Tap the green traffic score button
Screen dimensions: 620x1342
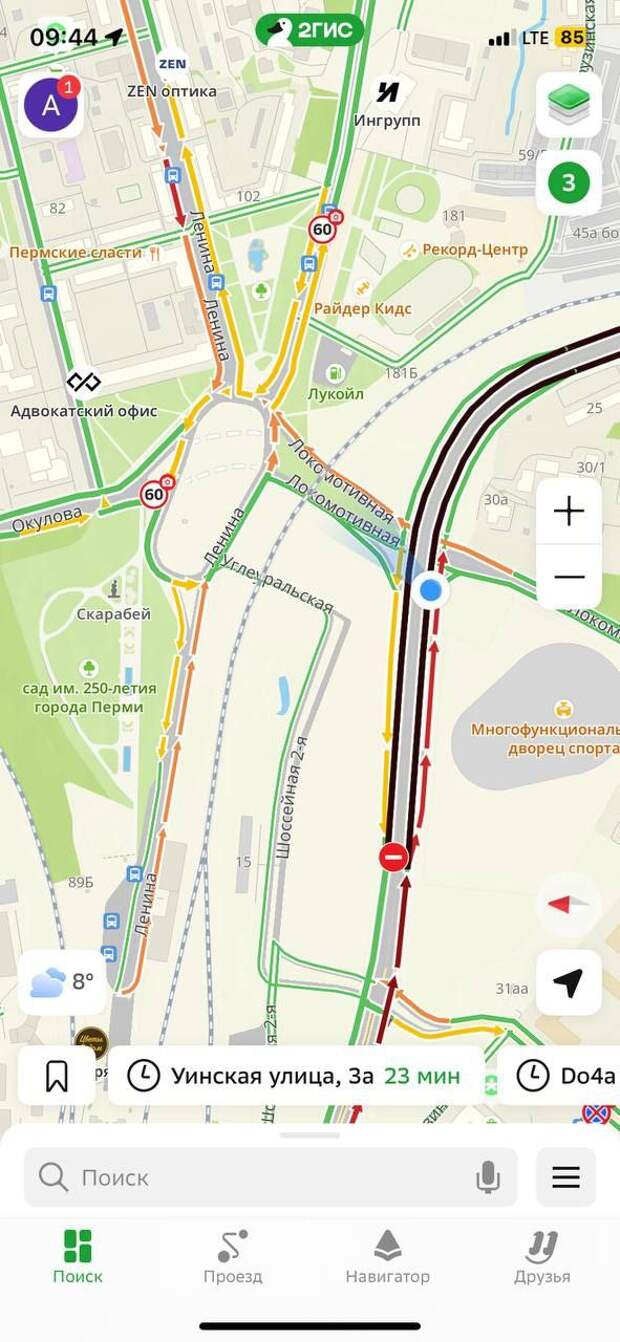pyautogui.click(x=568, y=183)
